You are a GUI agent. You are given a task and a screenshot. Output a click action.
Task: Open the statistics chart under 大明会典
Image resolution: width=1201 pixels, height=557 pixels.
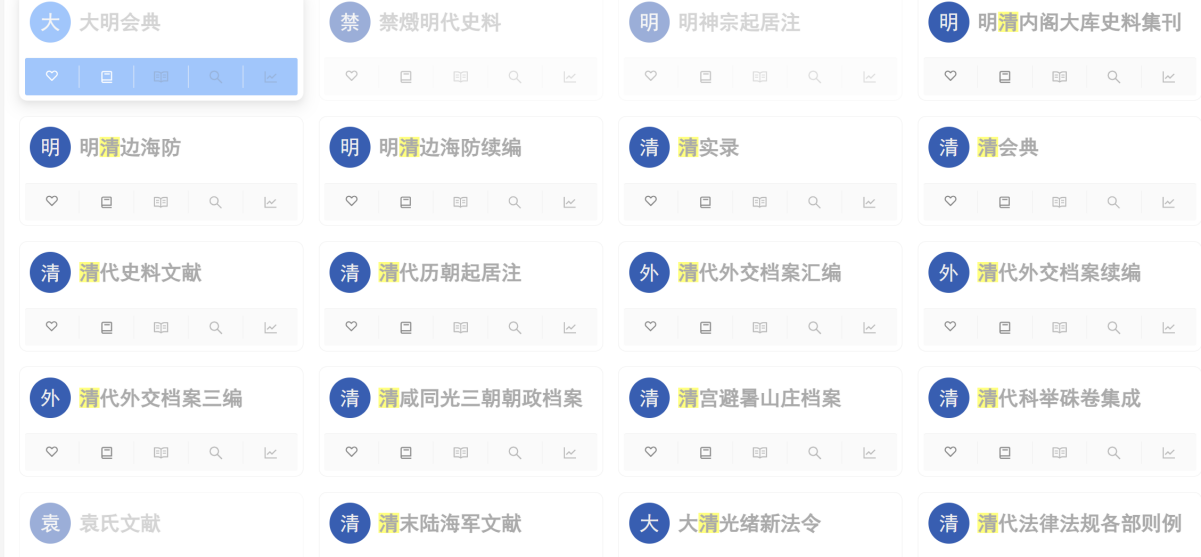270,77
